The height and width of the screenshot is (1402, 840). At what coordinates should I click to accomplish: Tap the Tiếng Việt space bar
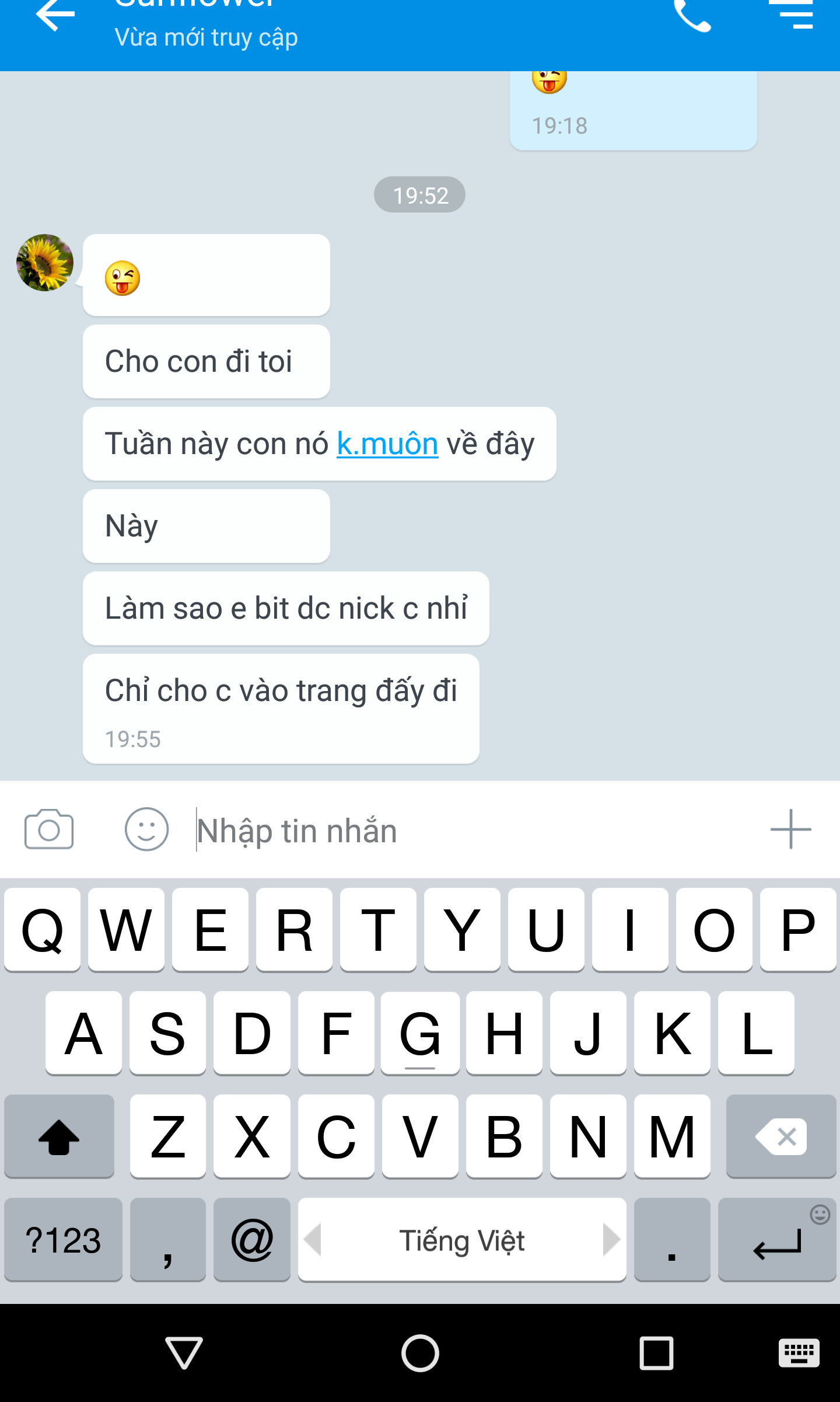(x=461, y=1240)
